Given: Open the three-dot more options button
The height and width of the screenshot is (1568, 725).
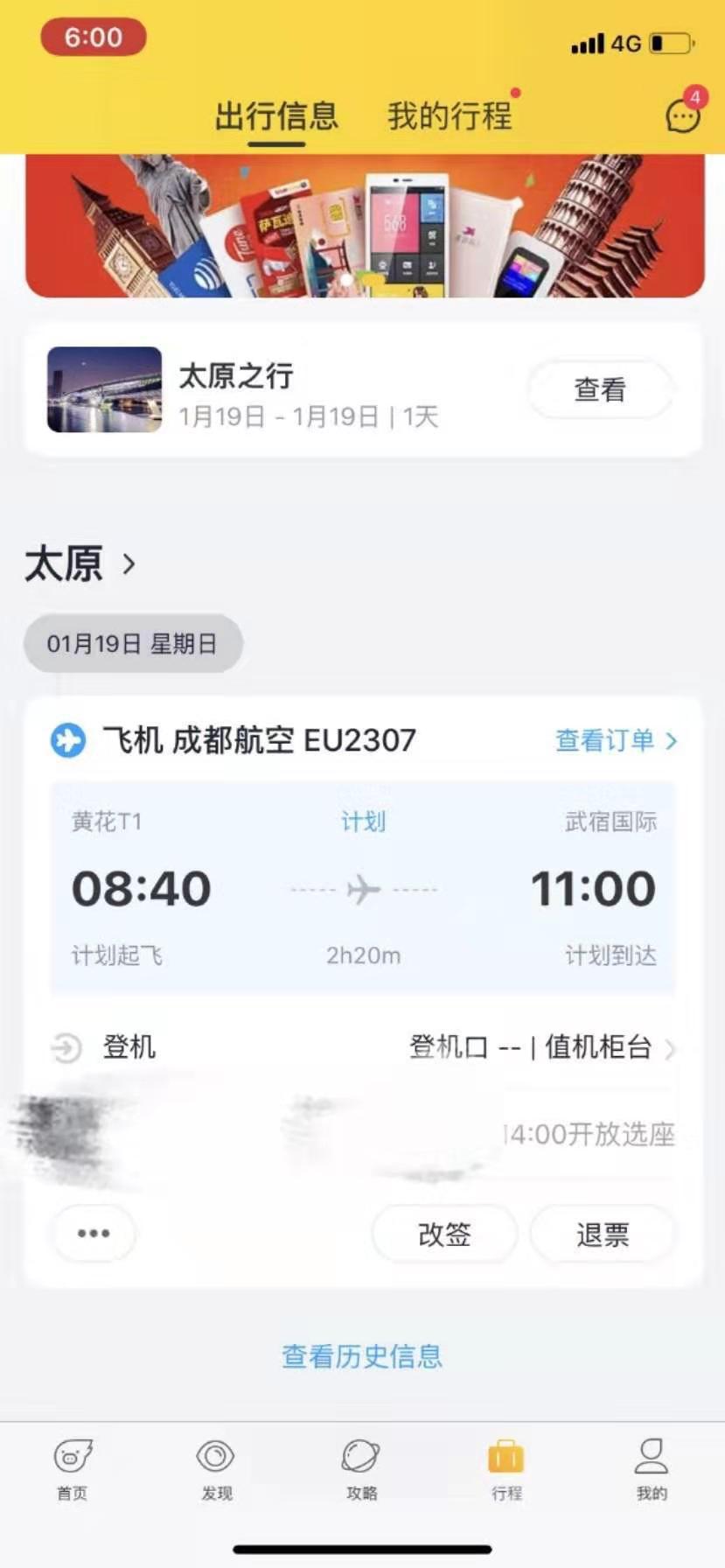Looking at the screenshot, I should pos(94,1234).
